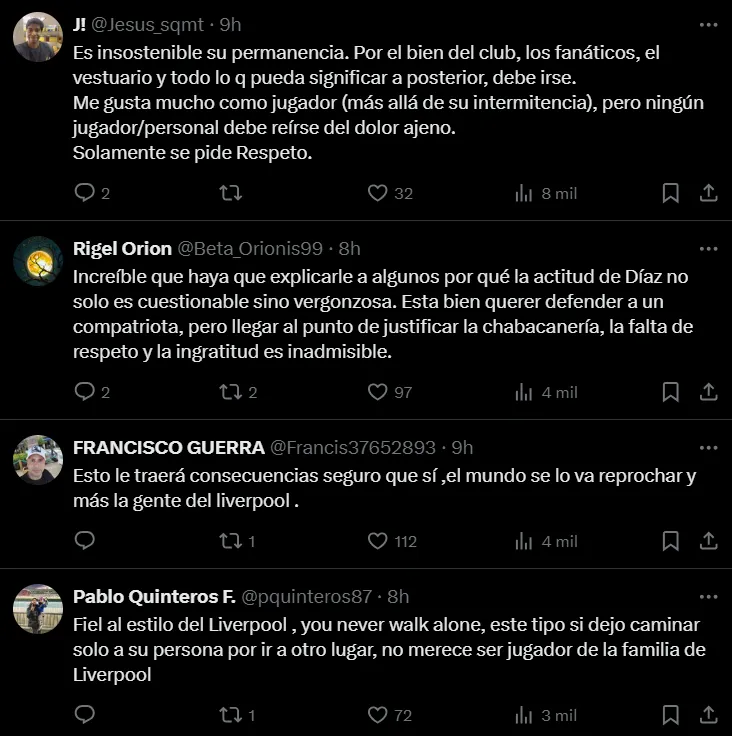This screenshot has height=736, width=732.
Task: Reply to FRANCISCO GUERRA's tweet
Action: 85,541
